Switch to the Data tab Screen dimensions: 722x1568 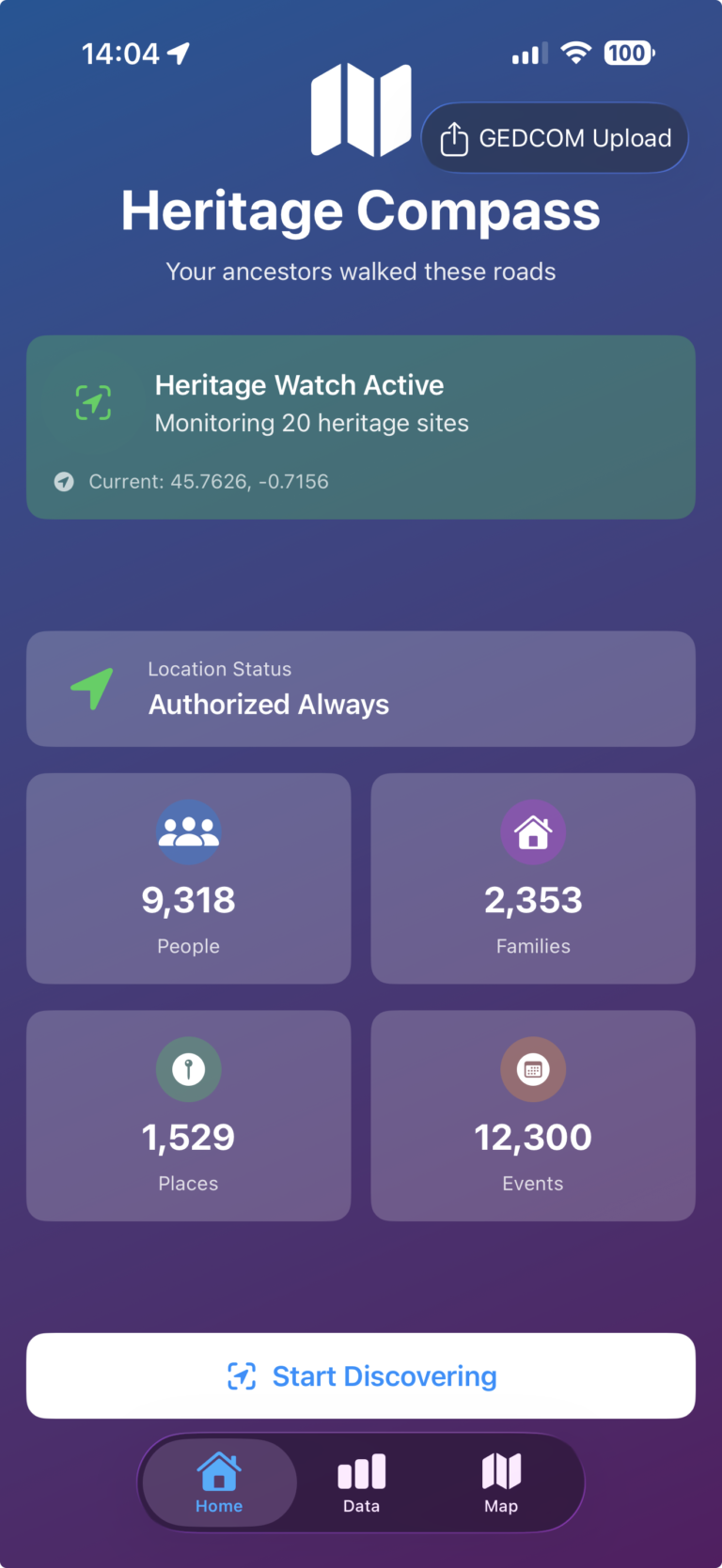[361, 1483]
